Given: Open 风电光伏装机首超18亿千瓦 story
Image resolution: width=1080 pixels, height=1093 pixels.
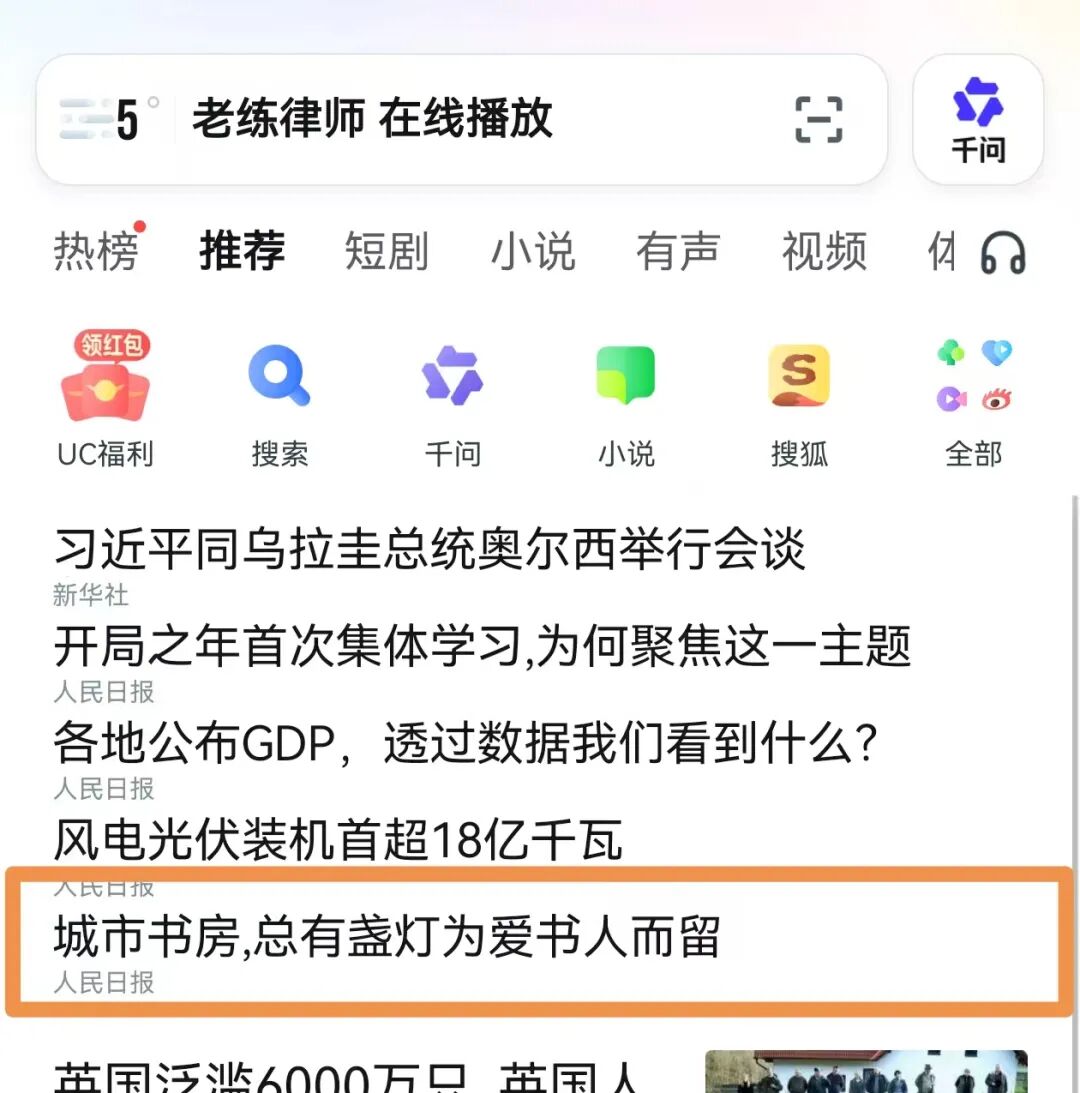Looking at the screenshot, I should coord(338,840).
